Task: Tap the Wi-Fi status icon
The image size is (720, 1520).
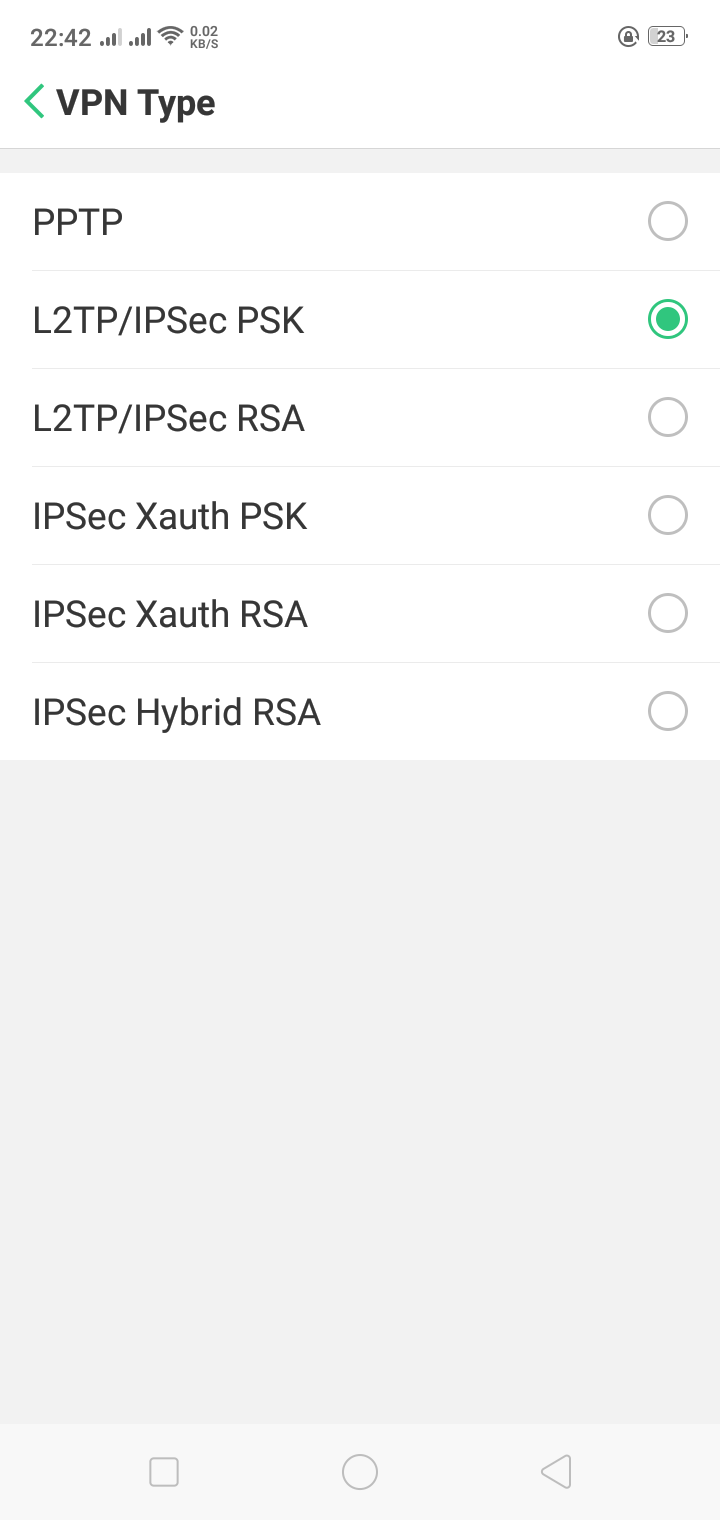Action: tap(168, 34)
